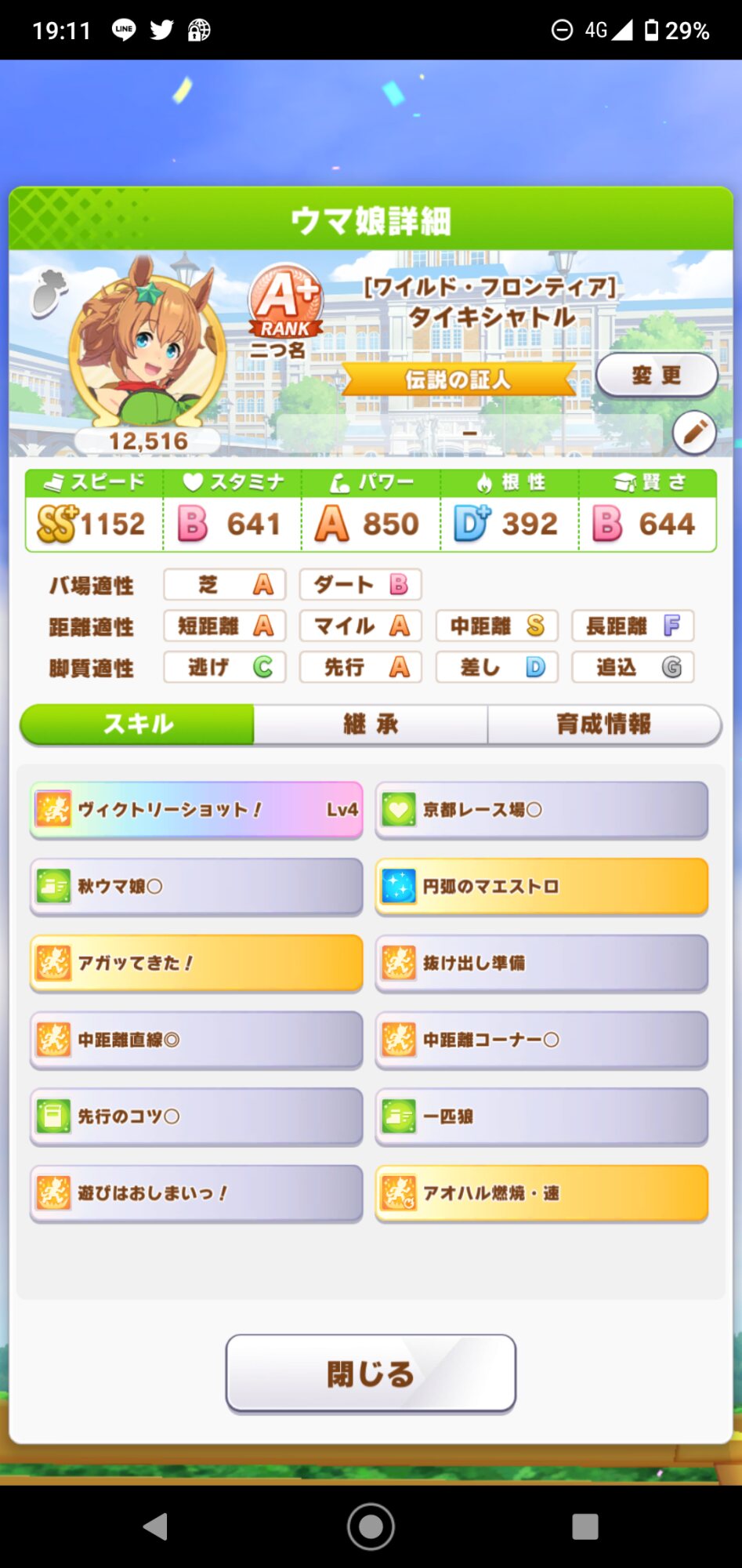Open skill ヴィクトリーショット! details
The width and height of the screenshot is (742, 1568).
coord(196,810)
